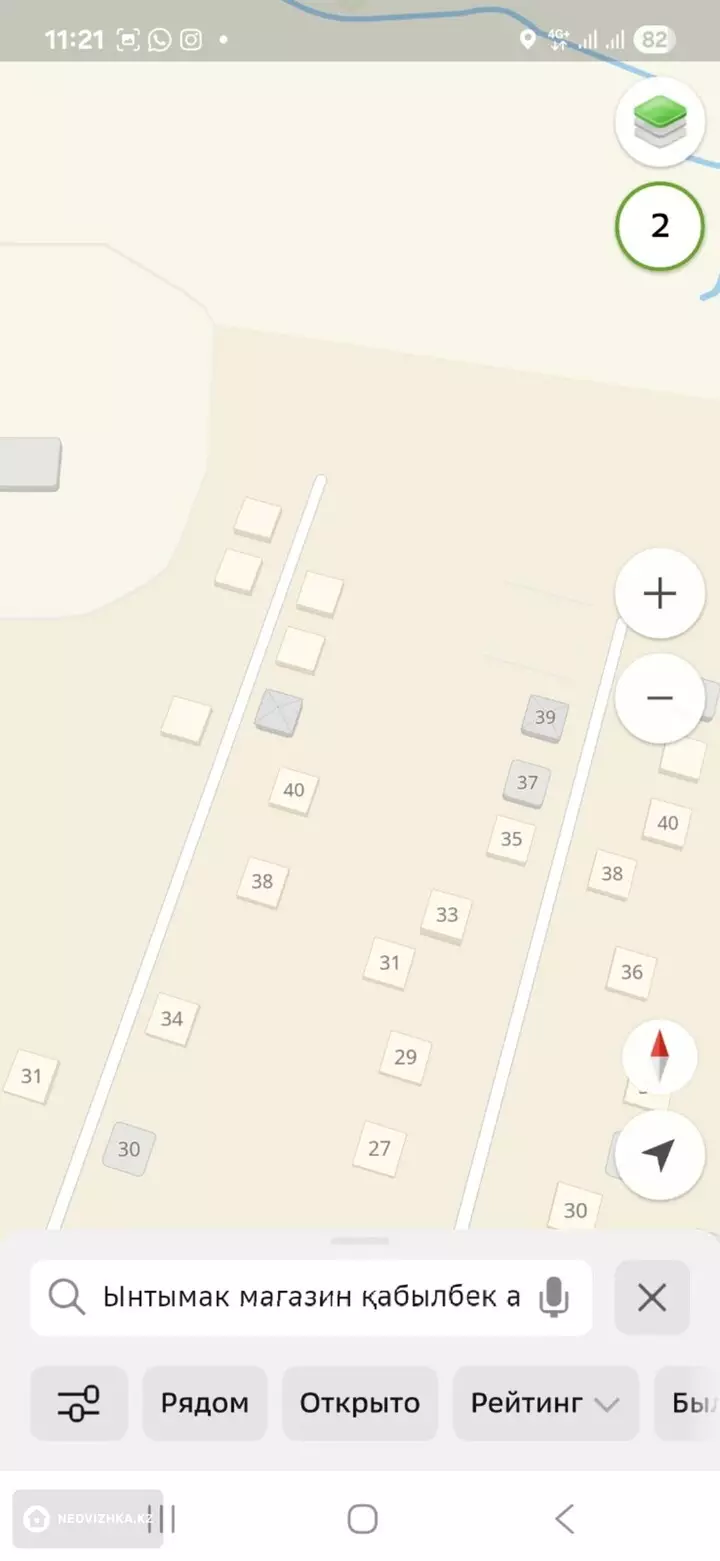Open the map layers selector

659,122
